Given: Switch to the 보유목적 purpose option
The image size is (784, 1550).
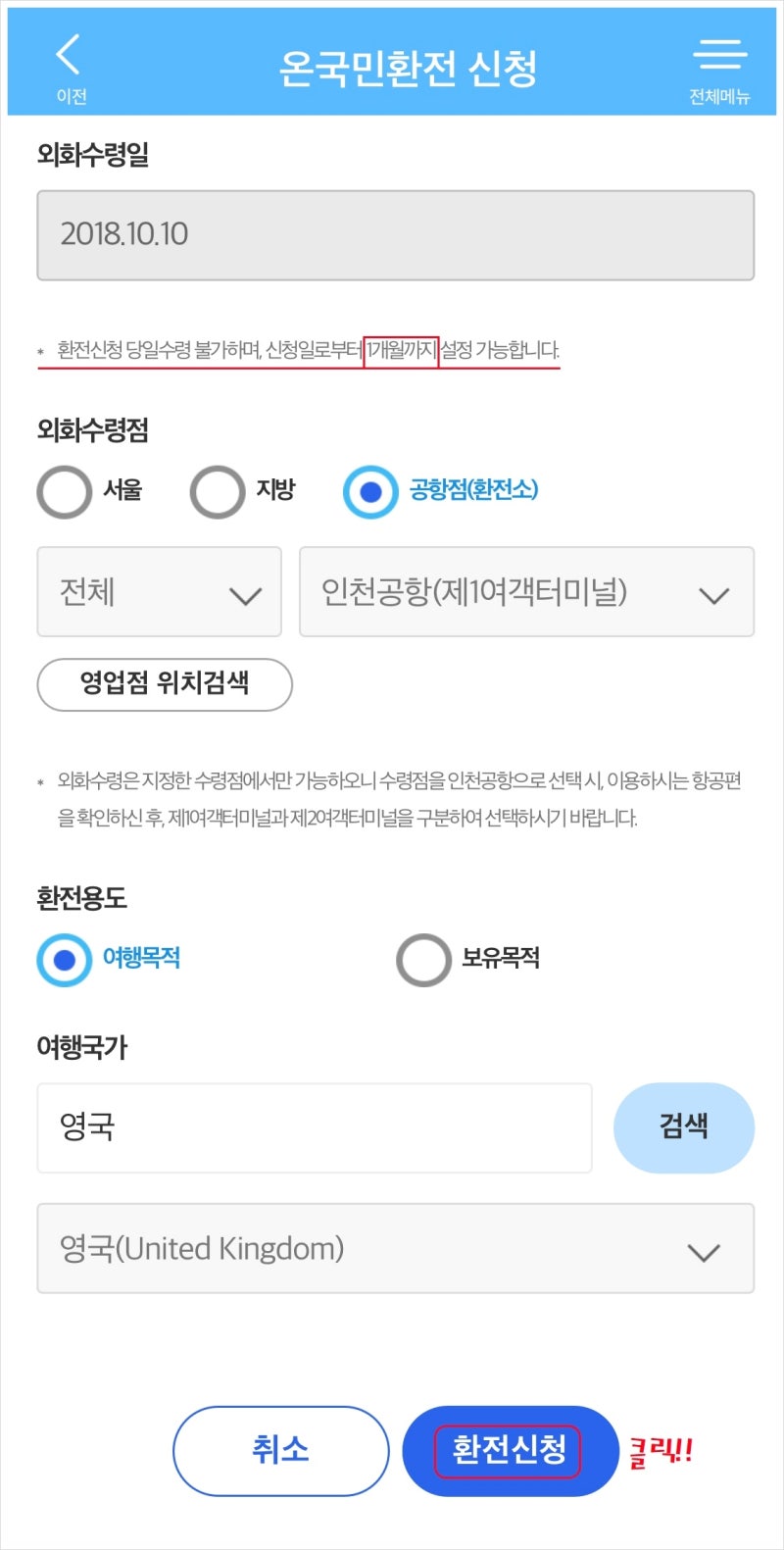Looking at the screenshot, I should pos(423,959).
